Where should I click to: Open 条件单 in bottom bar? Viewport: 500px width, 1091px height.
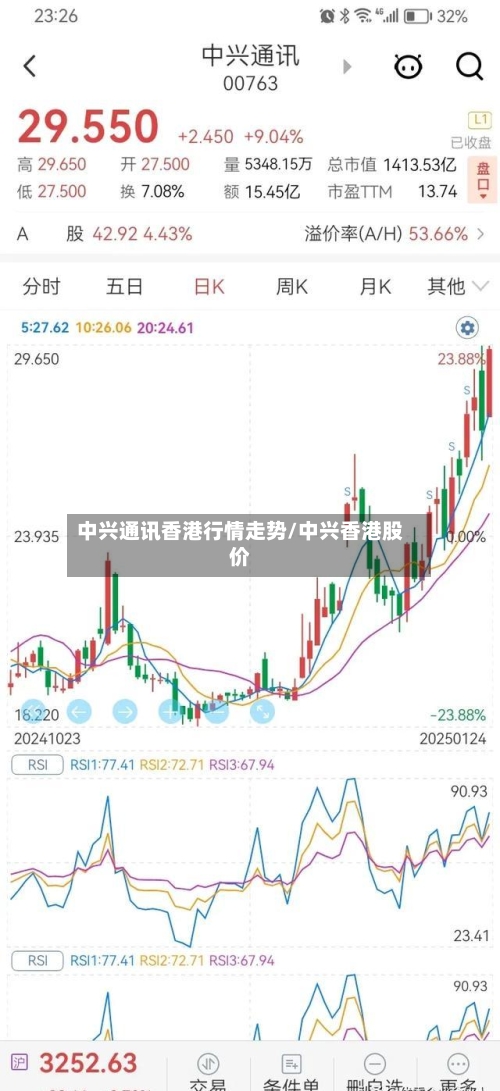click(291, 1072)
